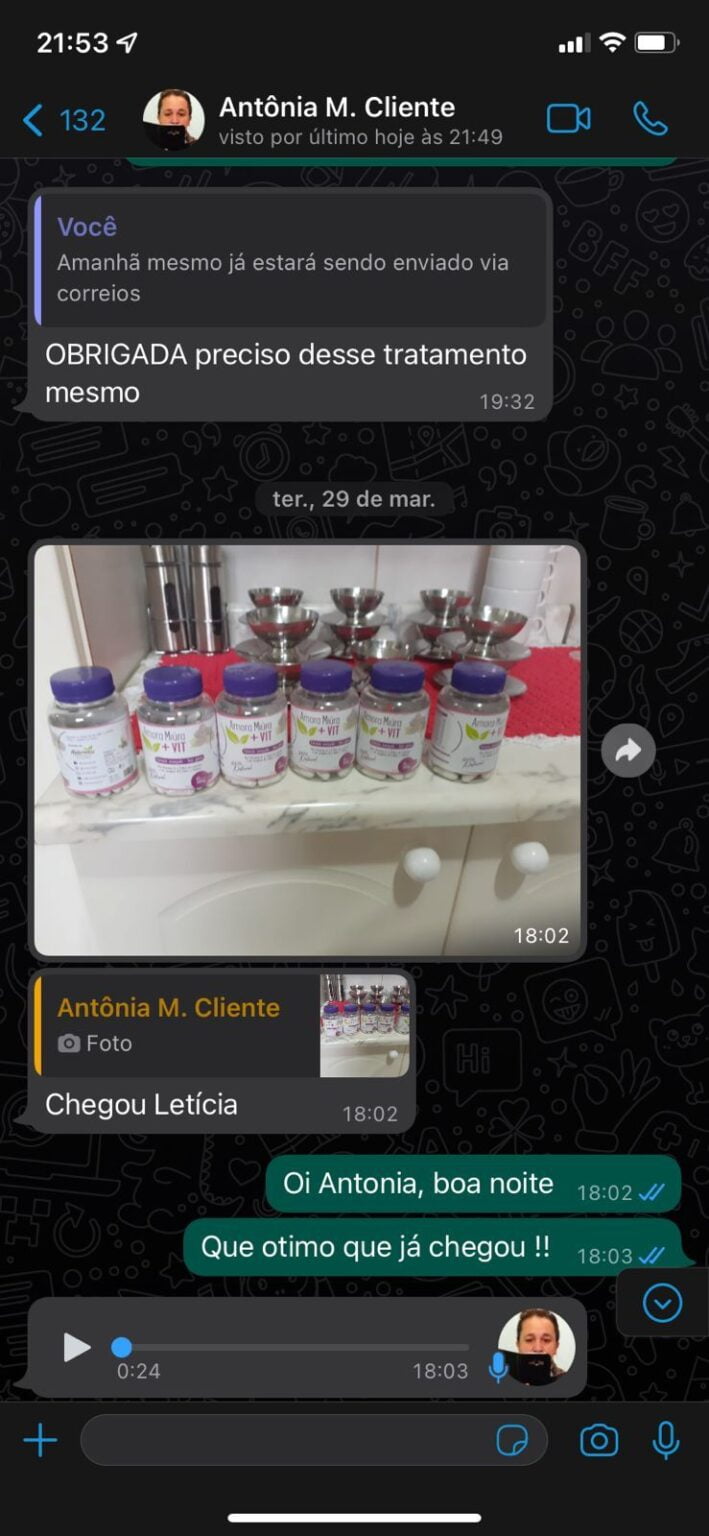Open the attachment plus menu
The image size is (709, 1536).
click(40, 1441)
